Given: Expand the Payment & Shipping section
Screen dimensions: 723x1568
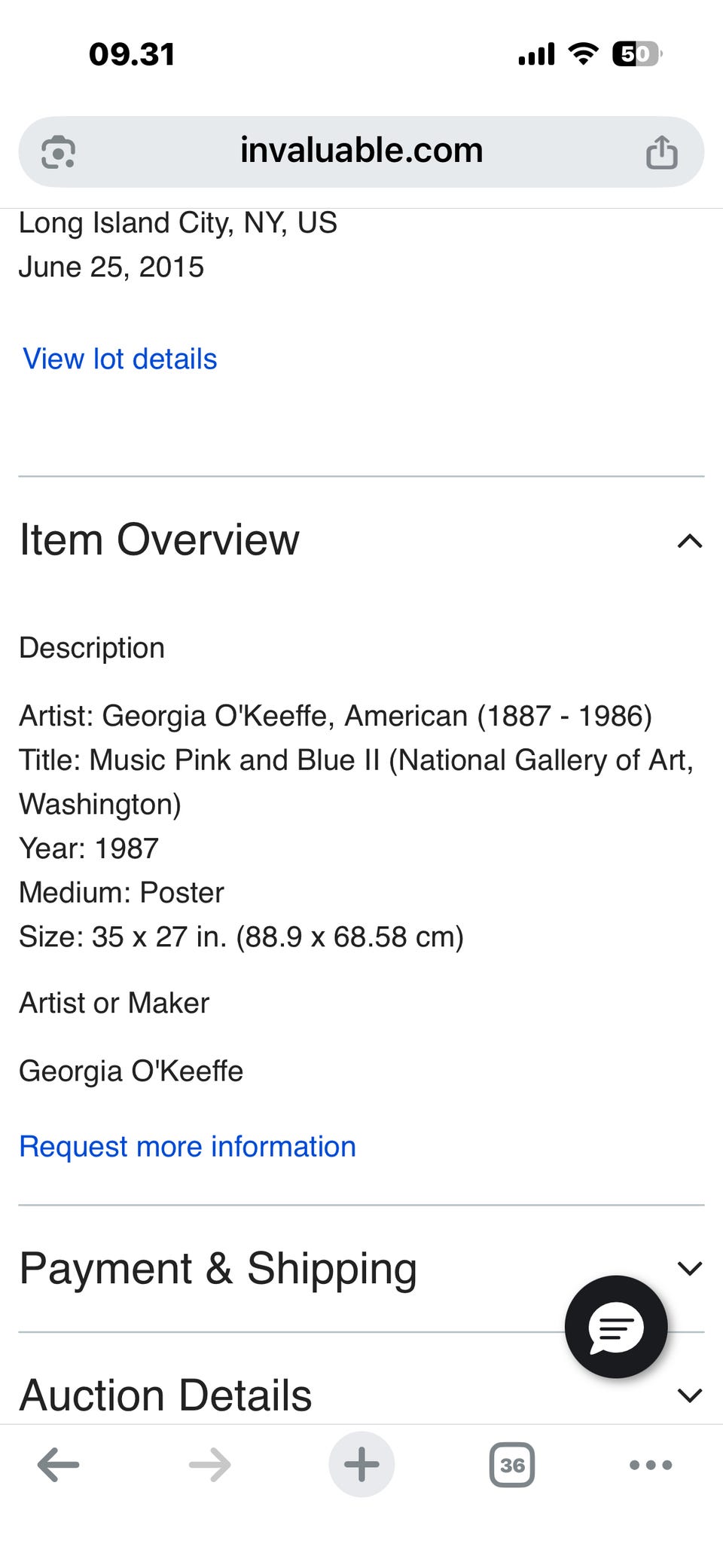Looking at the screenshot, I should click(x=689, y=1268).
